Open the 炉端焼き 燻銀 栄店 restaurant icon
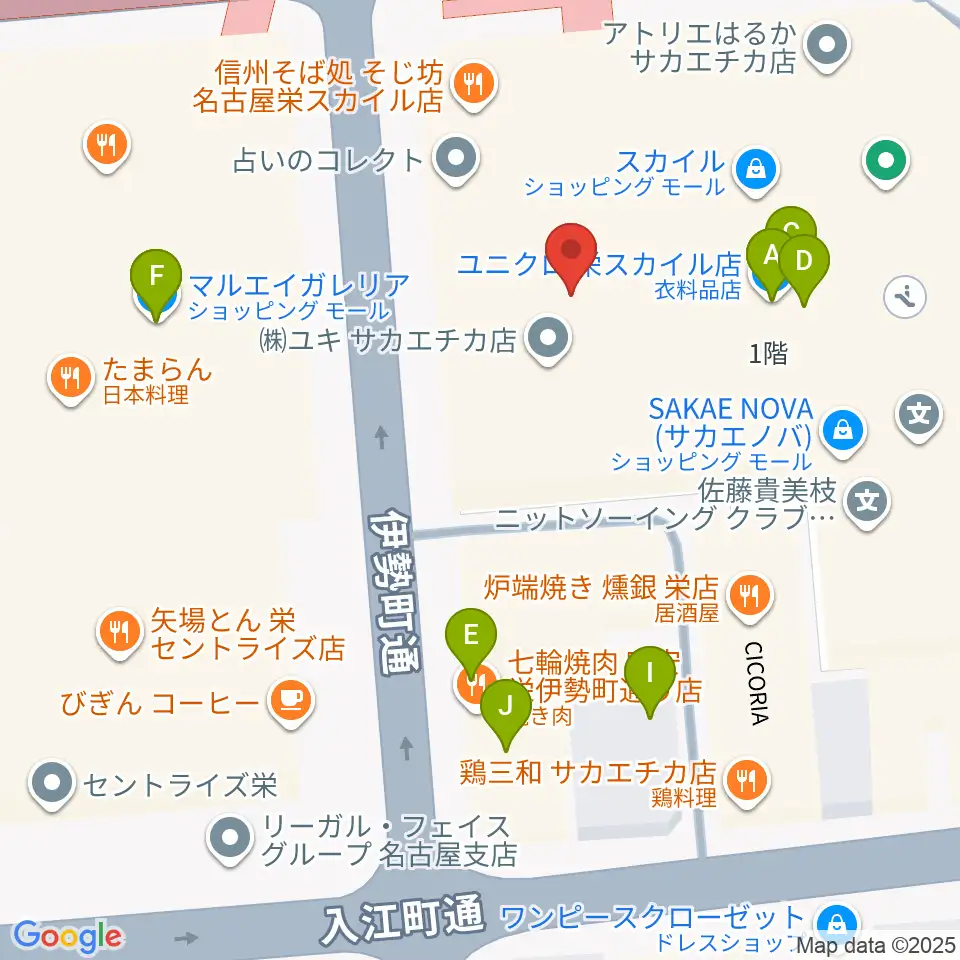Viewport: 960px width, 960px height. point(746,597)
